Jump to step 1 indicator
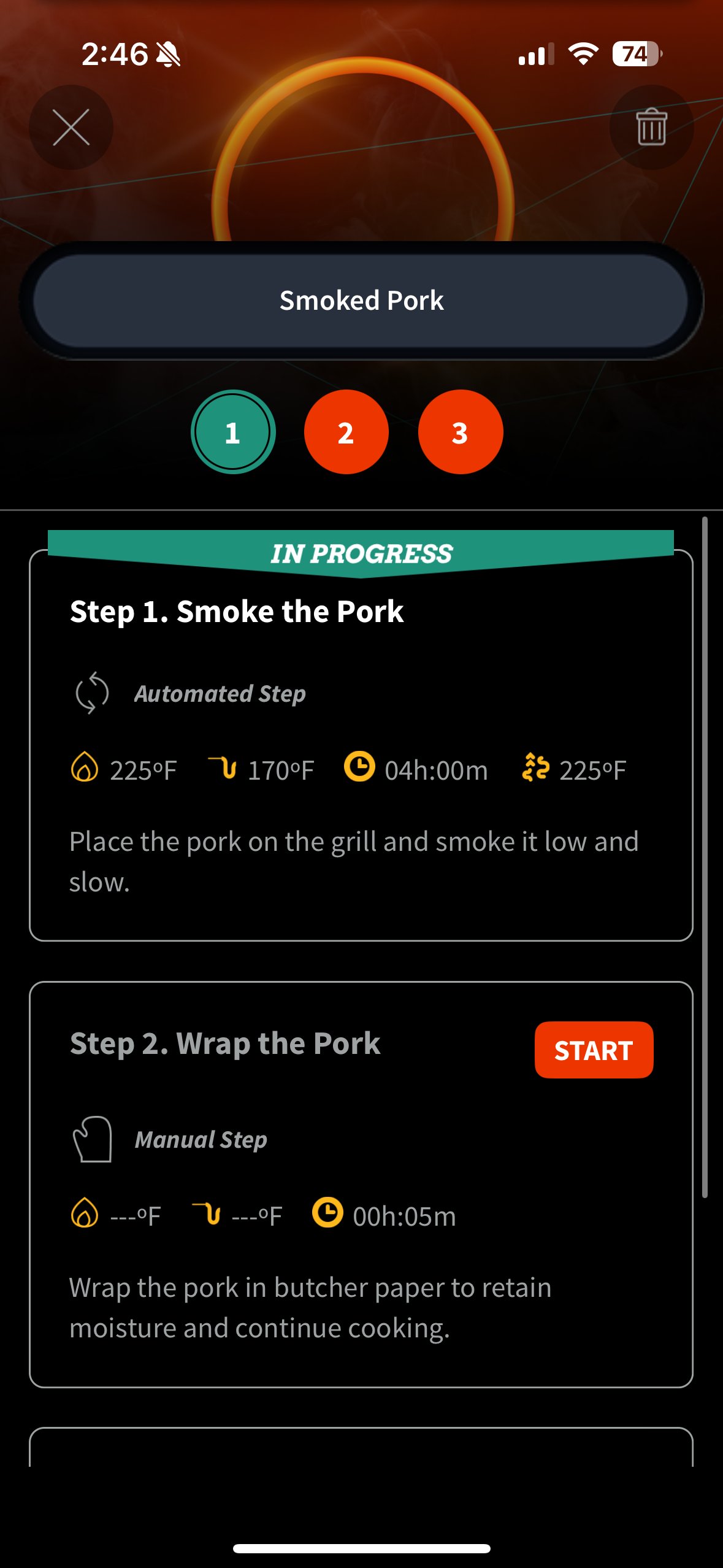This screenshot has height=1568, width=723. point(233,432)
